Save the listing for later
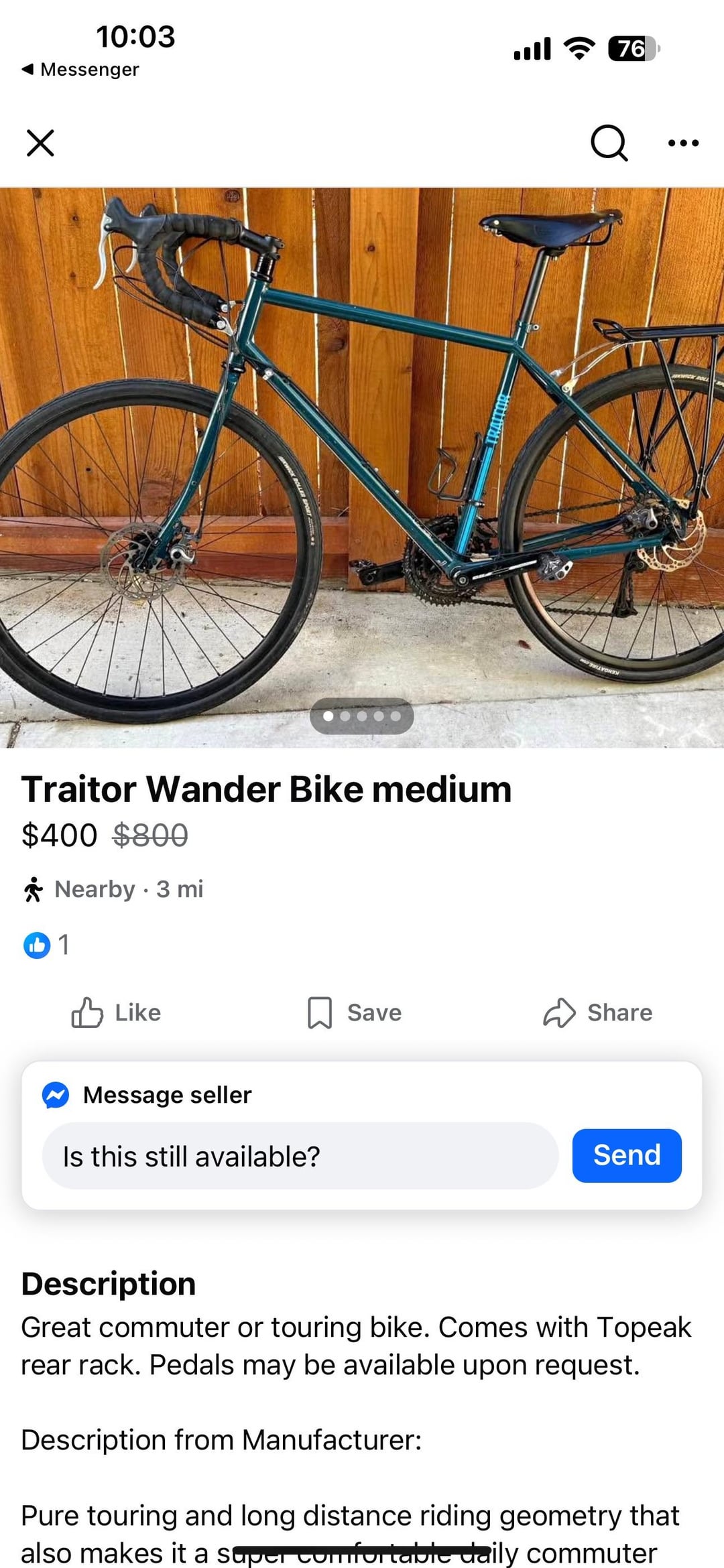This screenshot has width=724, height=1568. (354, 1012)
